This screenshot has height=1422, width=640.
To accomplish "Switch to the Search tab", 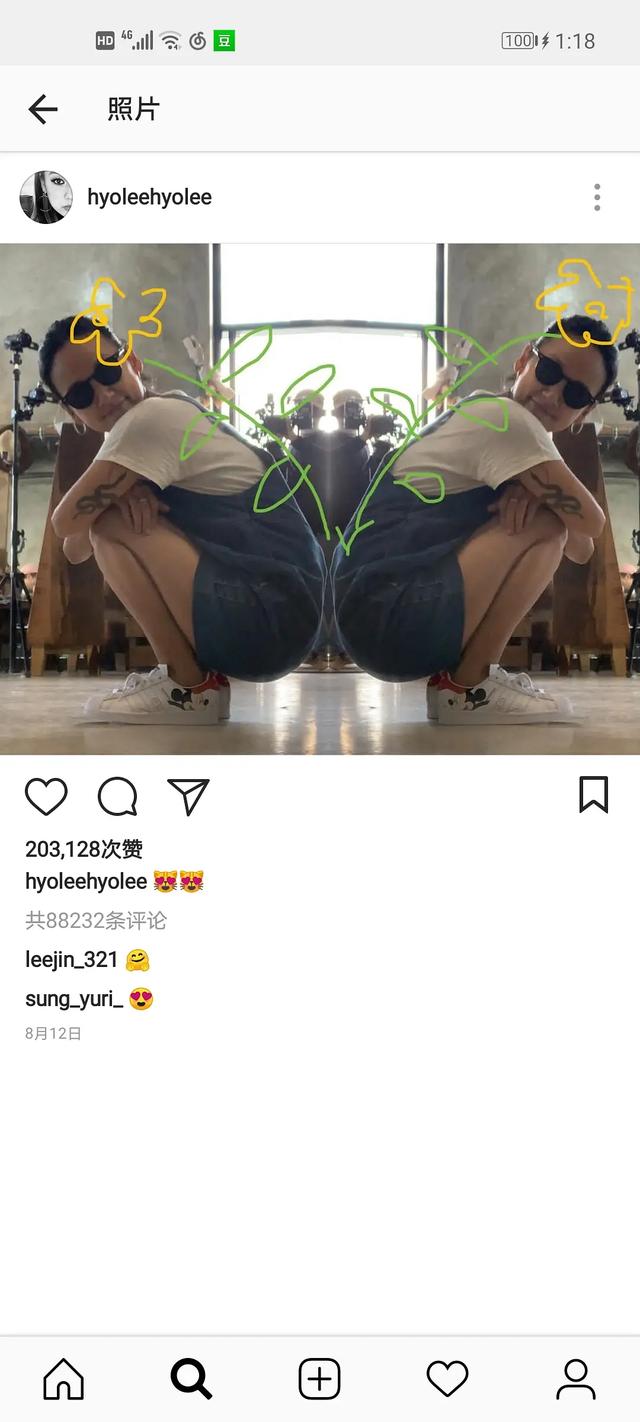I will click(x=191, y=1379).
